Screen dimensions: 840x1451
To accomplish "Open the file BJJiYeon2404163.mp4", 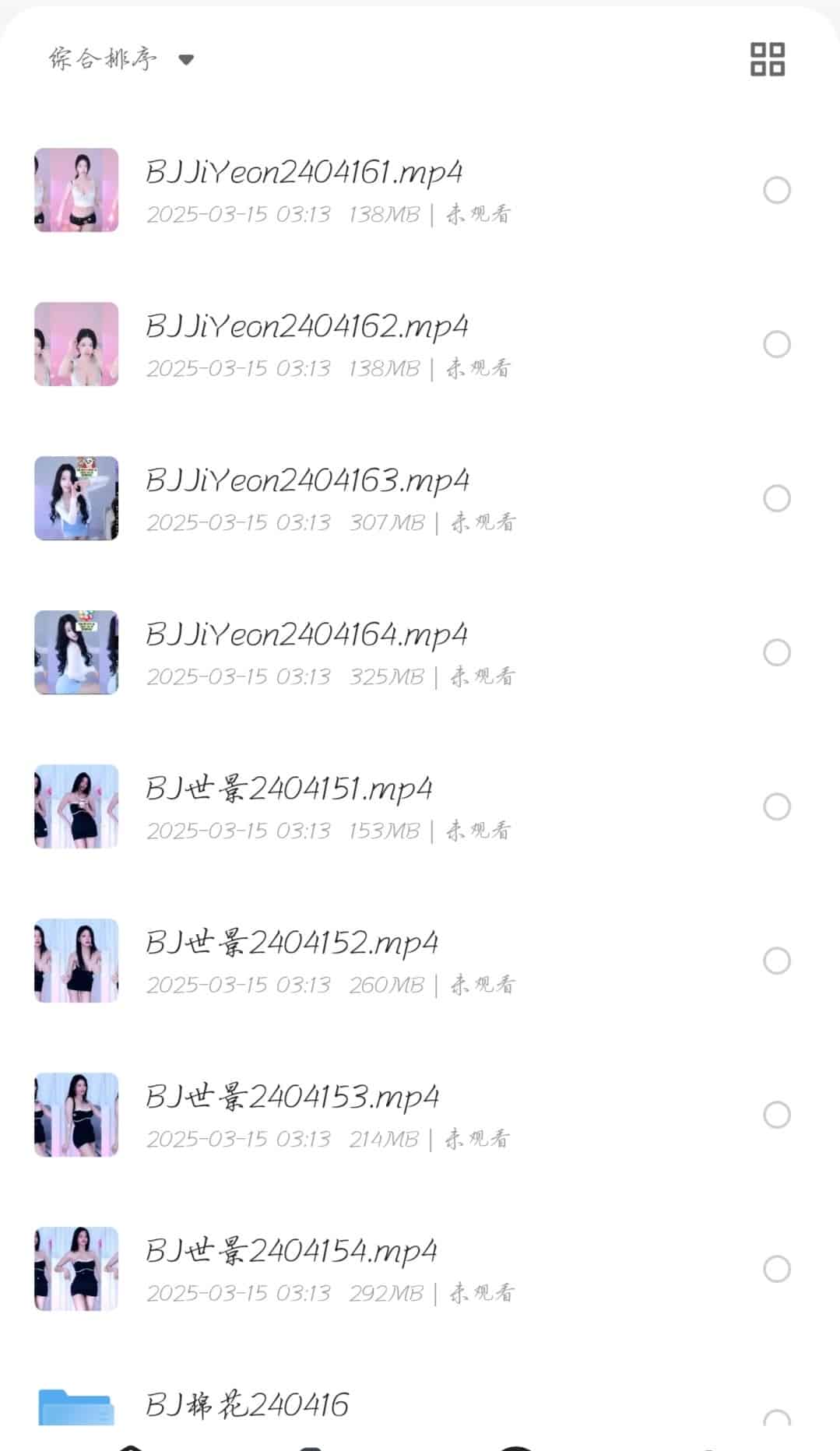I will (x=308, y=481).
